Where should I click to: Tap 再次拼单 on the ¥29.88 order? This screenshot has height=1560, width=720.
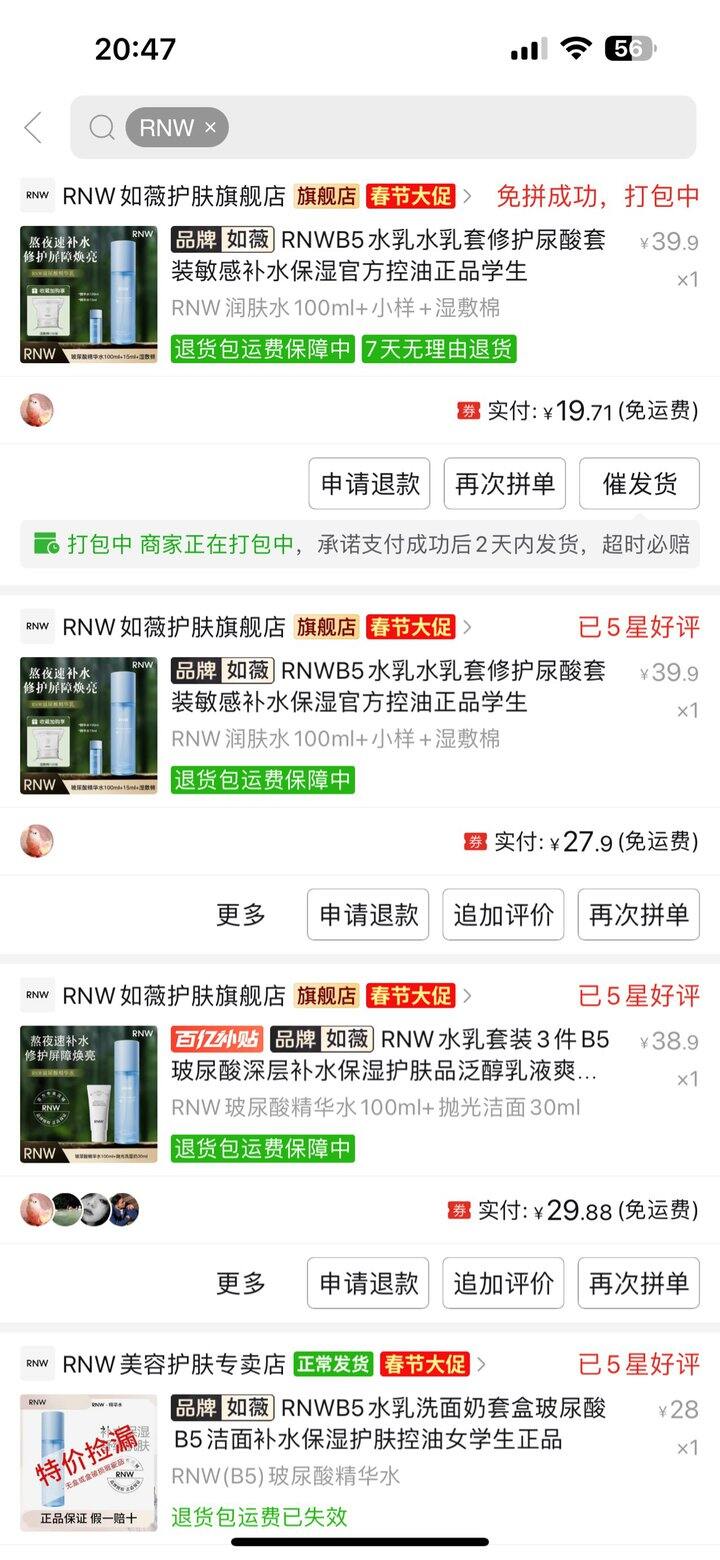pyautogui.click(x=639, y=1283)
